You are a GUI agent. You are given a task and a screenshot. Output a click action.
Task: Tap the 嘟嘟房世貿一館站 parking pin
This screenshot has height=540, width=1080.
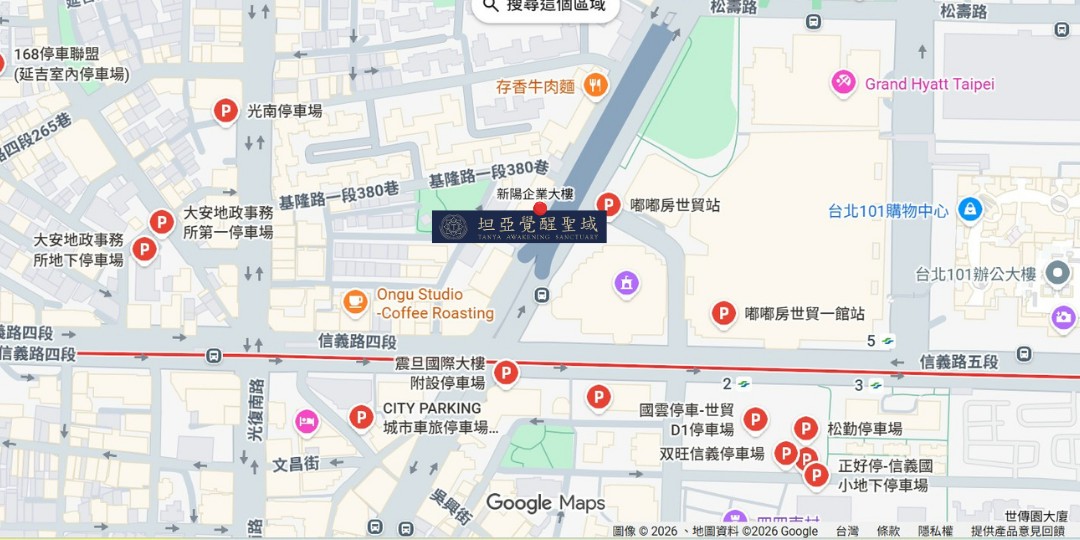(x=724, y=314)
